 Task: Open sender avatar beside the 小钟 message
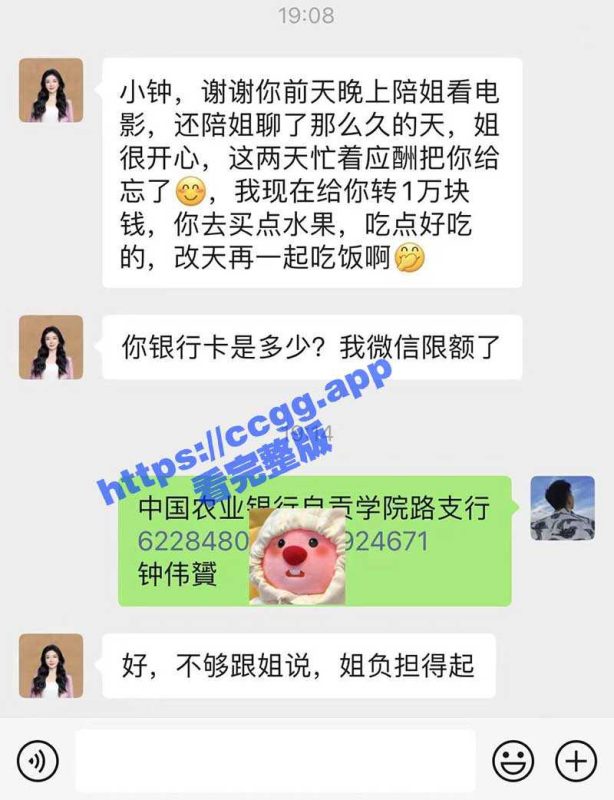(x=51, y=91)
